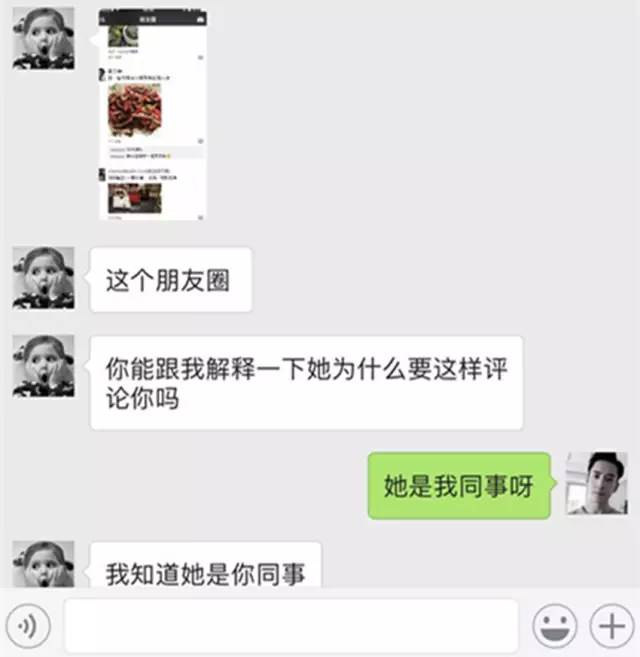Viewport: 640px width, 657px height.
Task: Open my own profile avatar
Action: tap(596, 483)
